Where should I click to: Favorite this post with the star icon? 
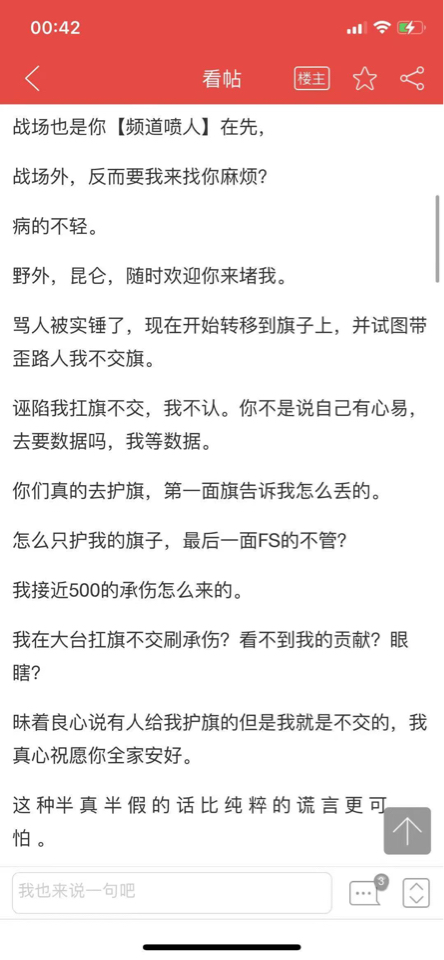[x=365, y=78]
